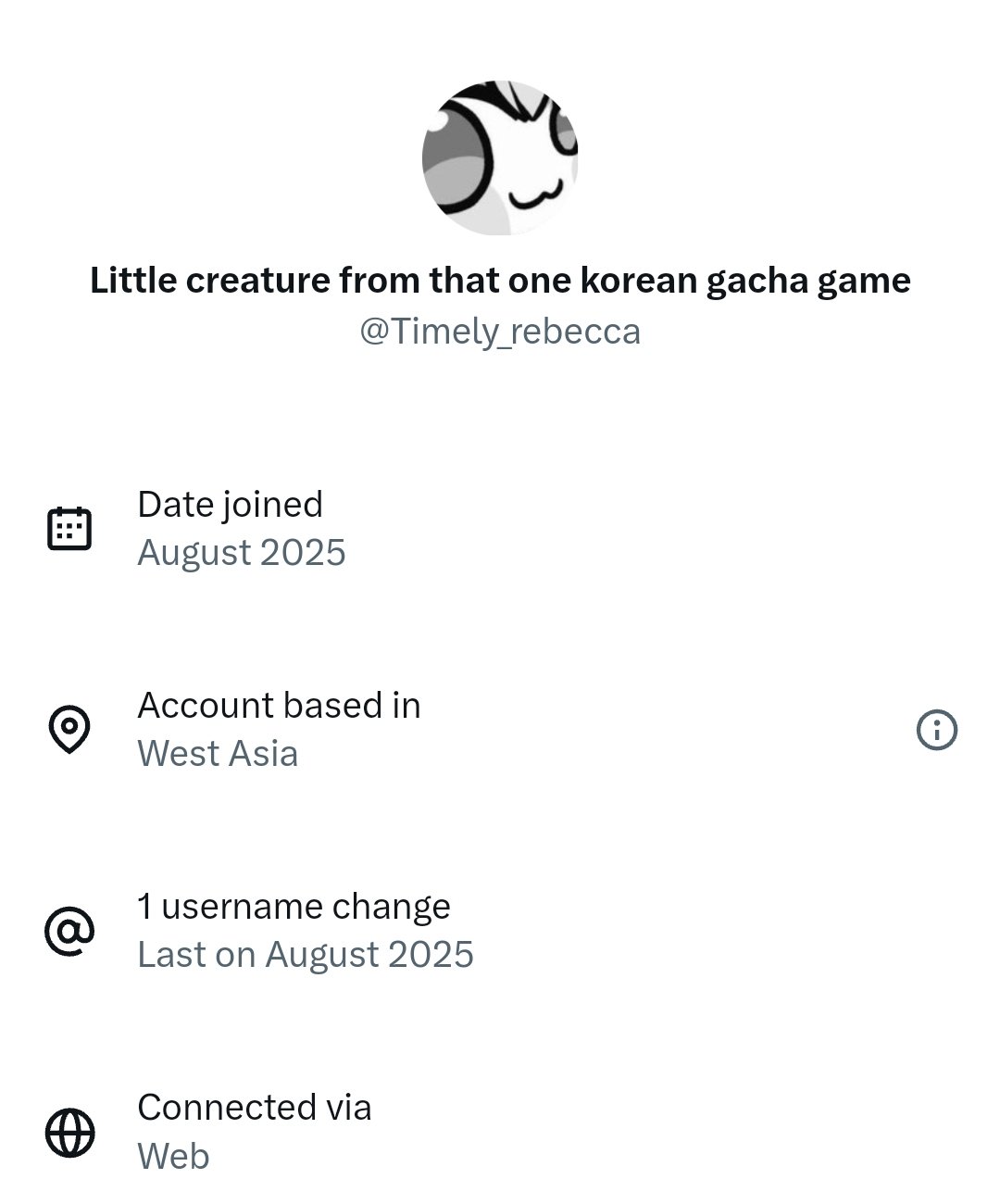Open info icon beside Account based in

(x=936, y=730)
